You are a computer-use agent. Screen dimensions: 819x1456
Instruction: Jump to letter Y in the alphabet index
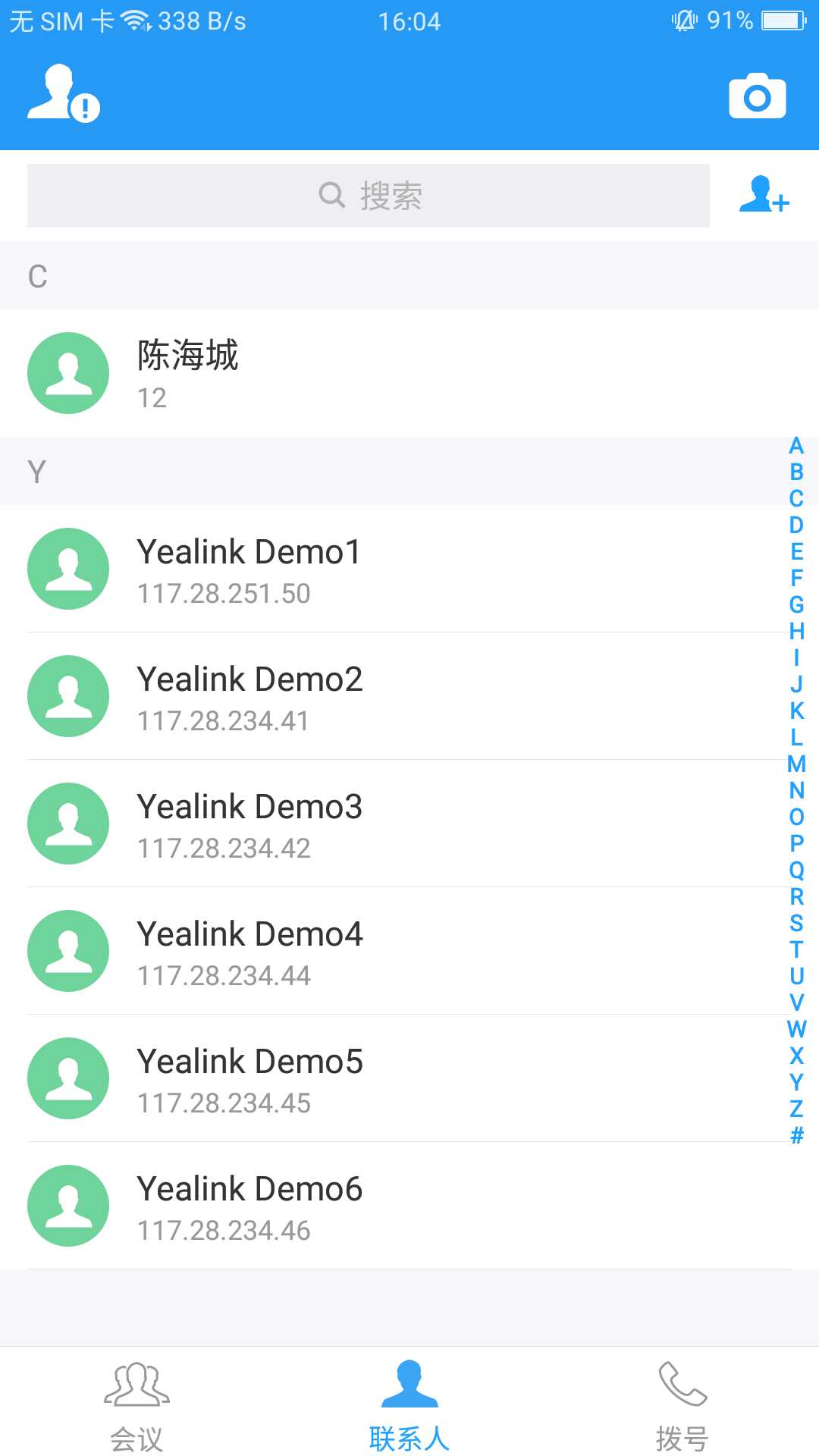(x=796, y=1081)
